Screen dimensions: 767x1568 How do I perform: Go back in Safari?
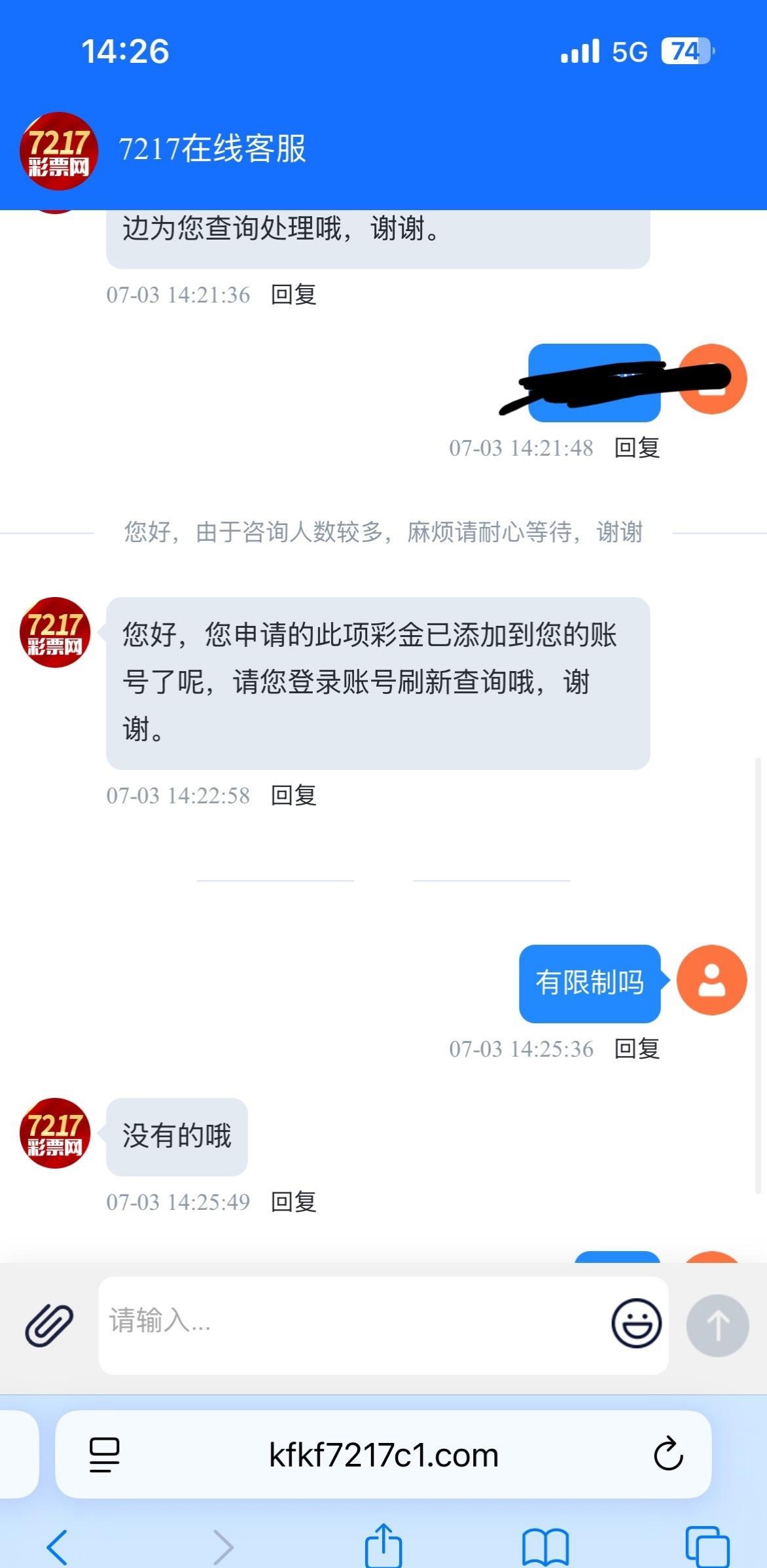pyautogui.click(x=57, y=1546)
